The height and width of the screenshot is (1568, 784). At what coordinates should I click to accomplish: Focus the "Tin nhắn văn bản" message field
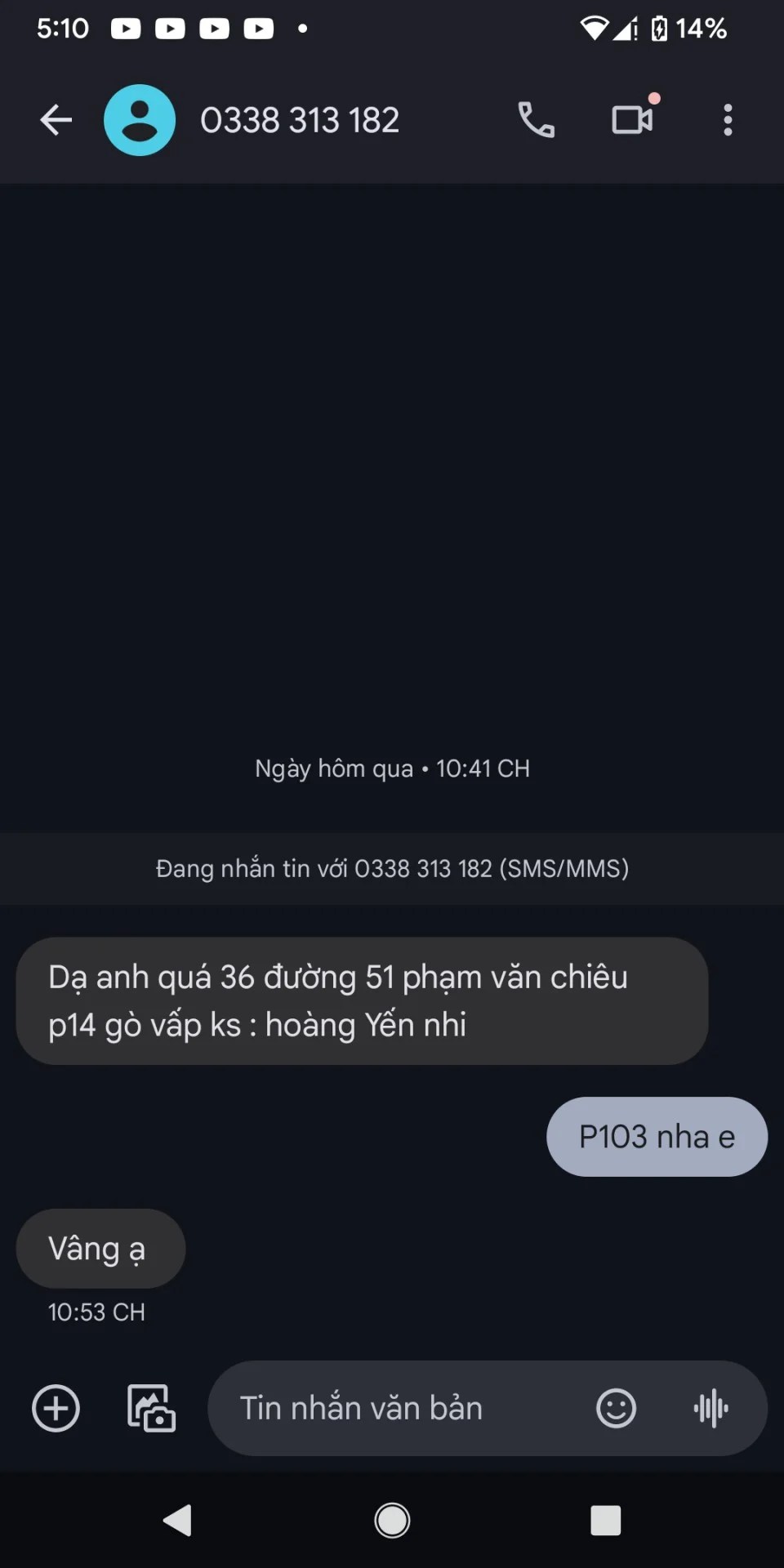tap(400, 1409)
